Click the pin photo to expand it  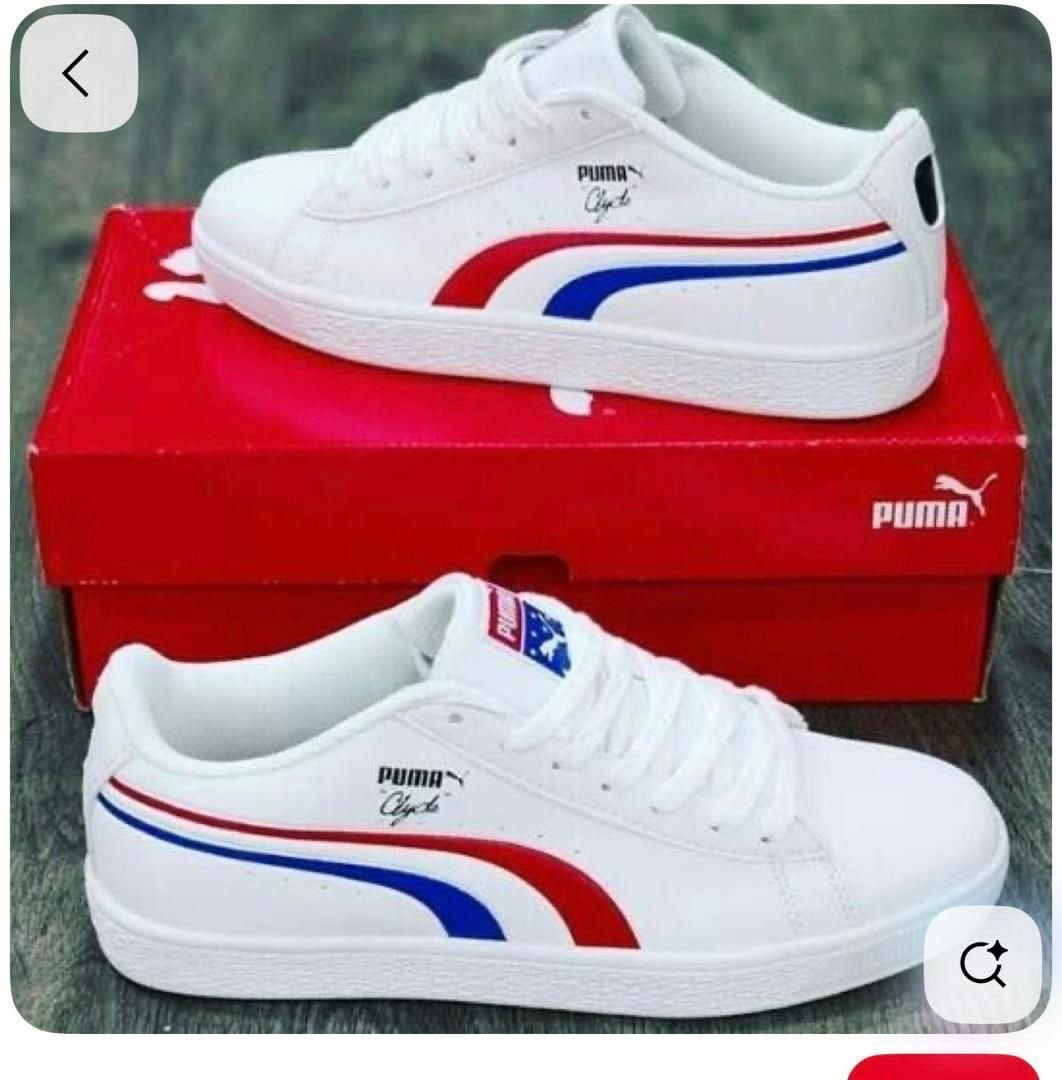(531, 540)
